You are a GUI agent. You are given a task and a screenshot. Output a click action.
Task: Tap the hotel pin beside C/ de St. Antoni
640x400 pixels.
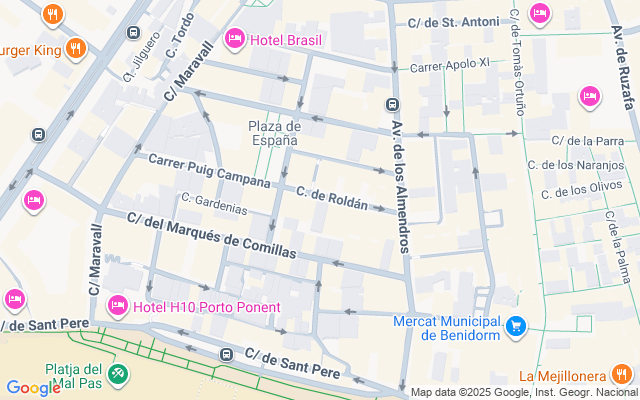coord(540,13)
